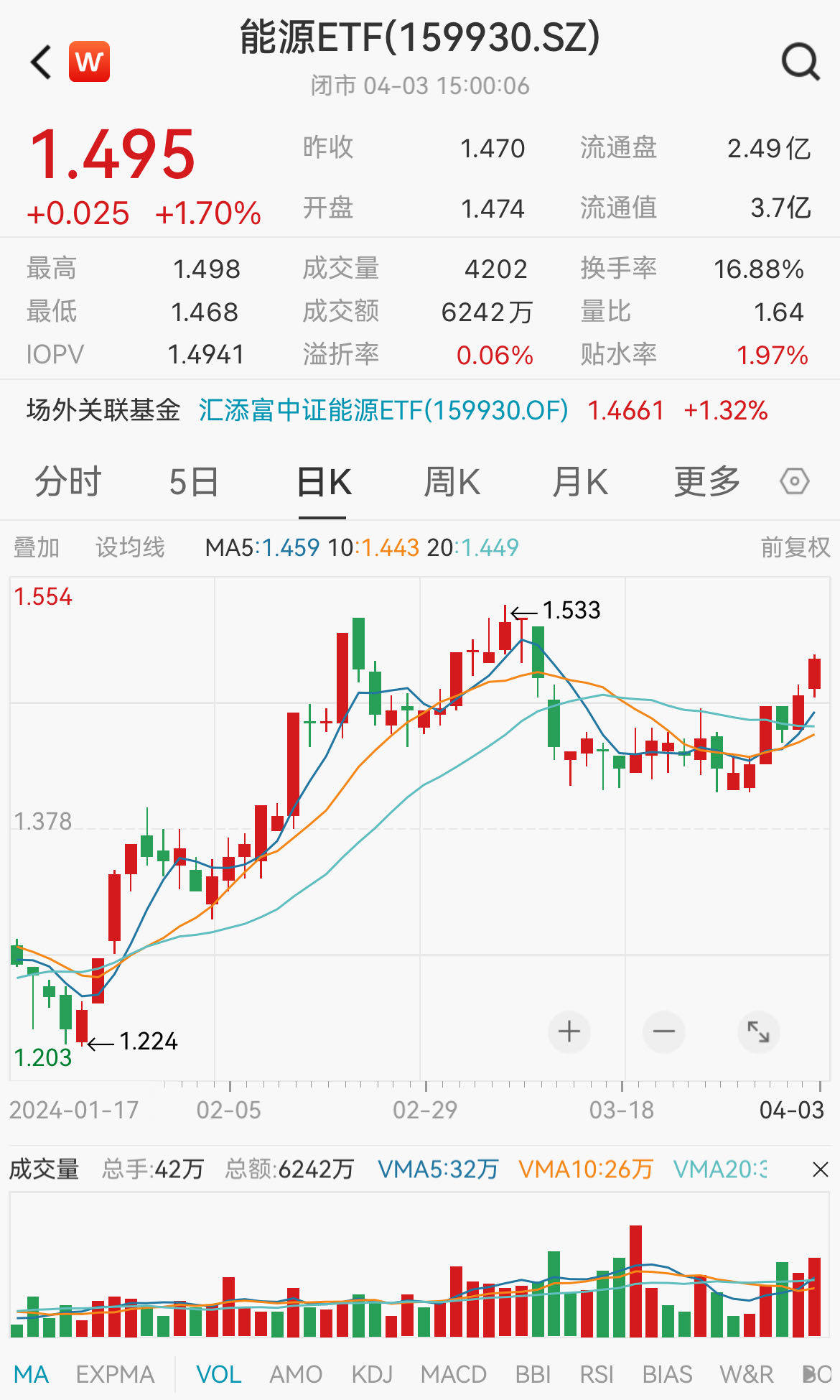
Task: Switch to the 周K weekly tab
Action: pyautogui.click(x=452, y=482)
